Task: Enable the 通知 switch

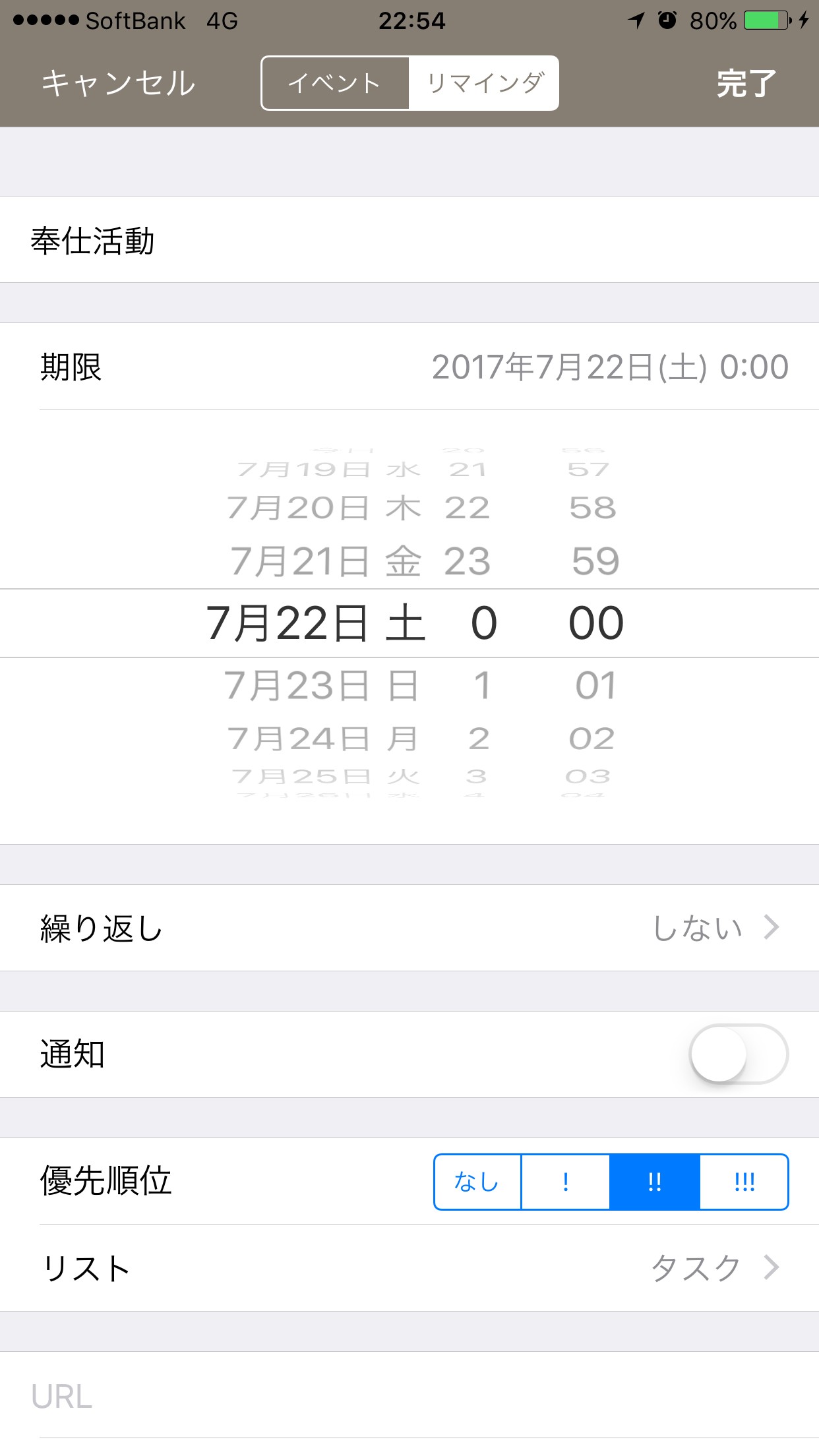Action: (739, 1054)
